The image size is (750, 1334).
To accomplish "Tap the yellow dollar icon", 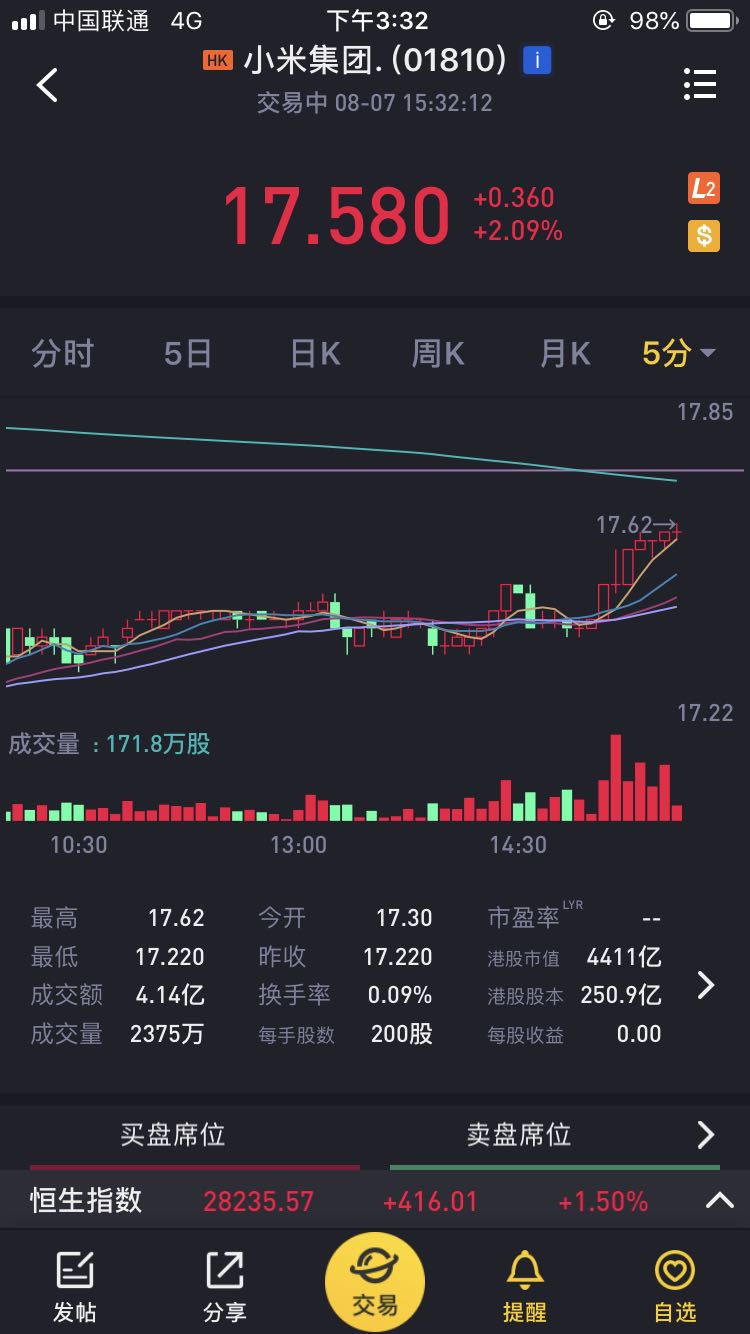I will pyautogui.click(x=704, y=236).
